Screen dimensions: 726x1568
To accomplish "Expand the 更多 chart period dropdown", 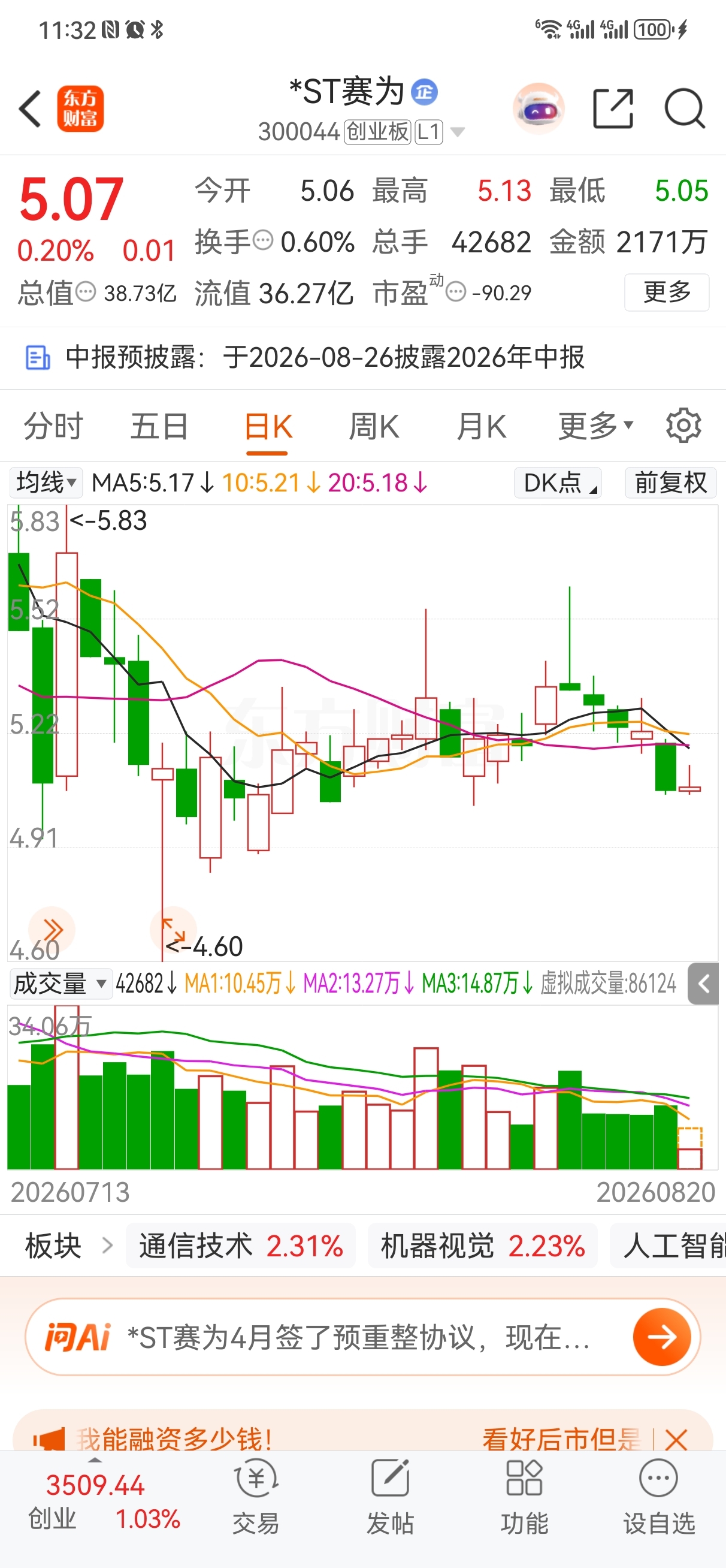I will point(596,426).
